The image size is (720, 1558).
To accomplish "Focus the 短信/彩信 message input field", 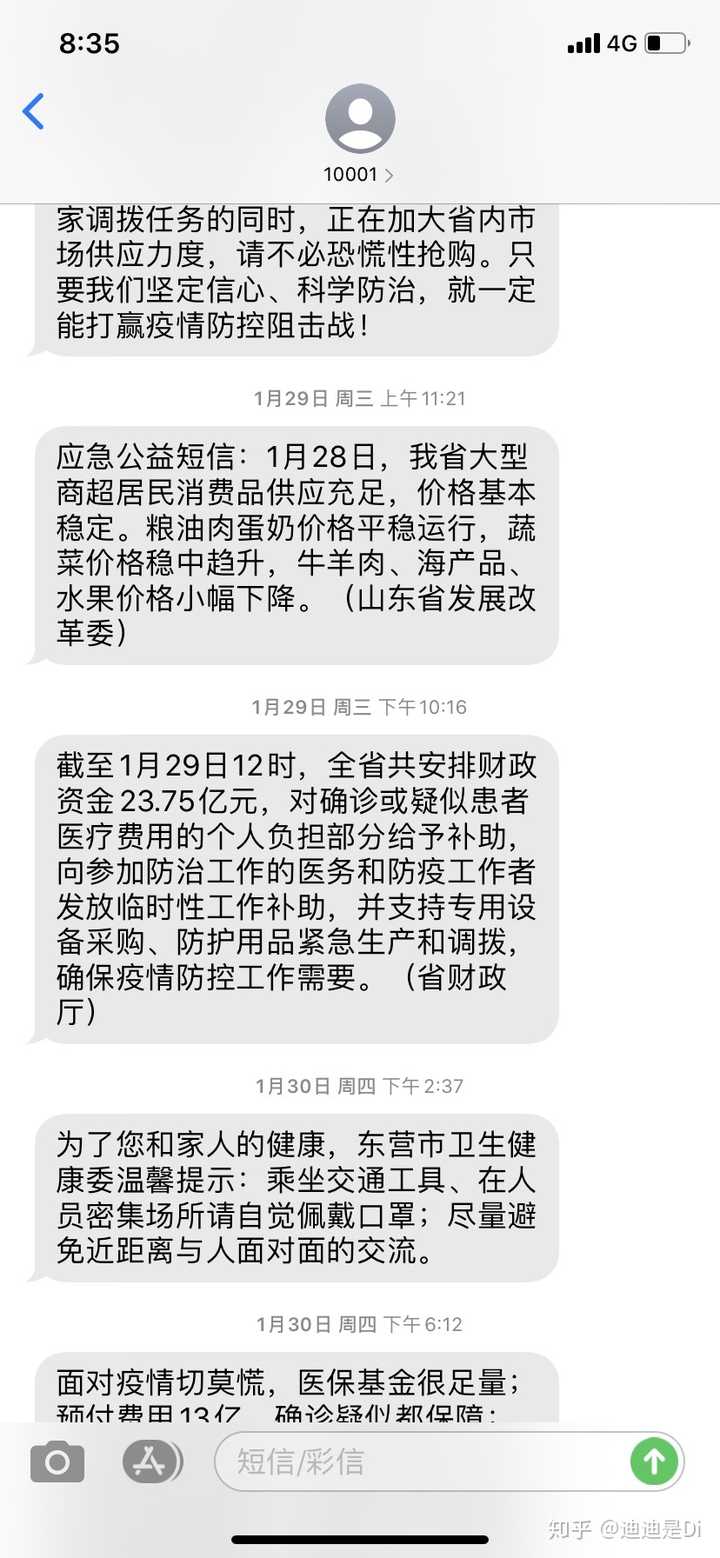I will coord(420,1462).
